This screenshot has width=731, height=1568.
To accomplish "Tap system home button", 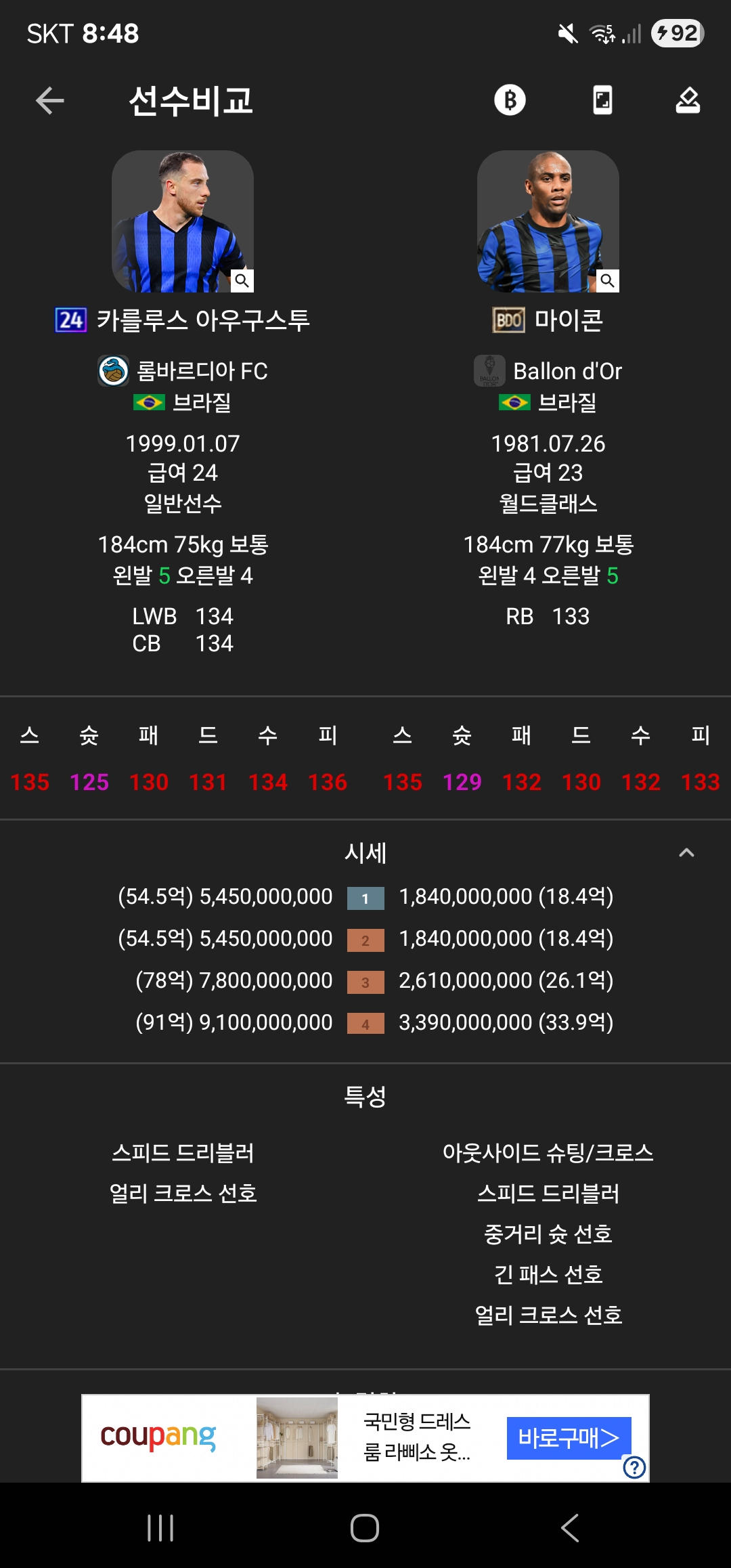I will click(365, 1528).
